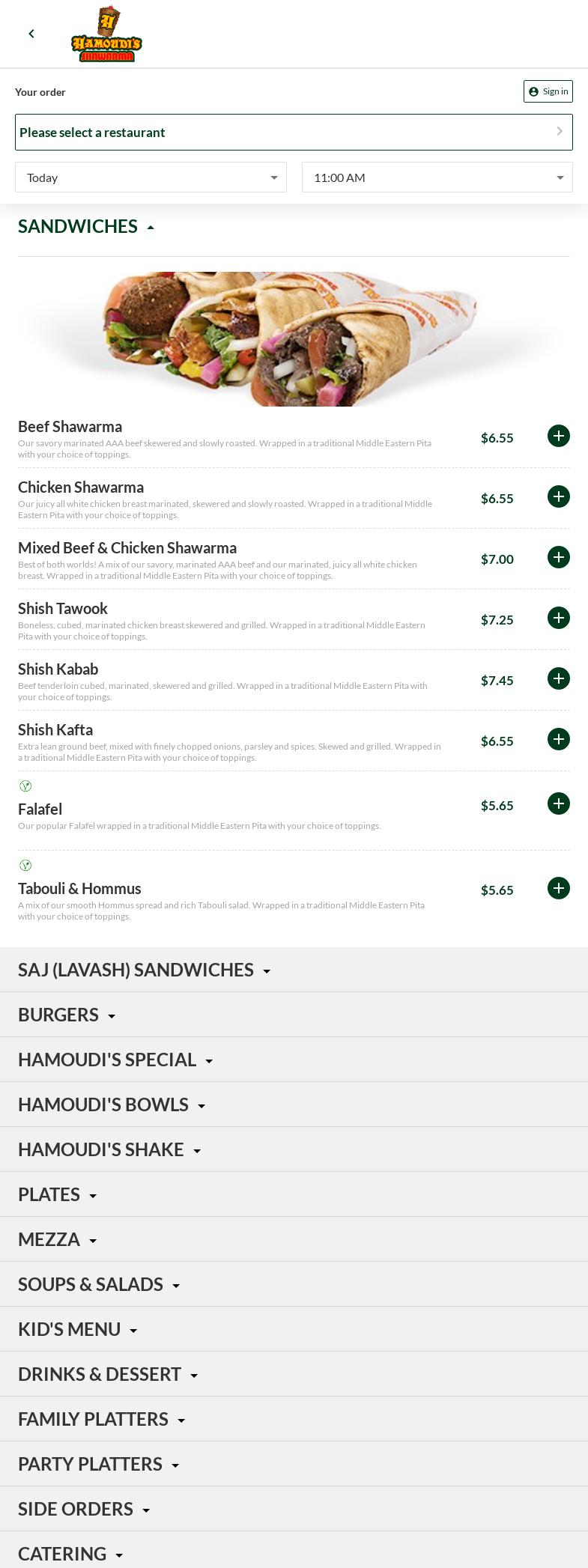Add Chicken Shawarma to the order
Screen dimensions: 588x1568
click(x=558, y=496)
